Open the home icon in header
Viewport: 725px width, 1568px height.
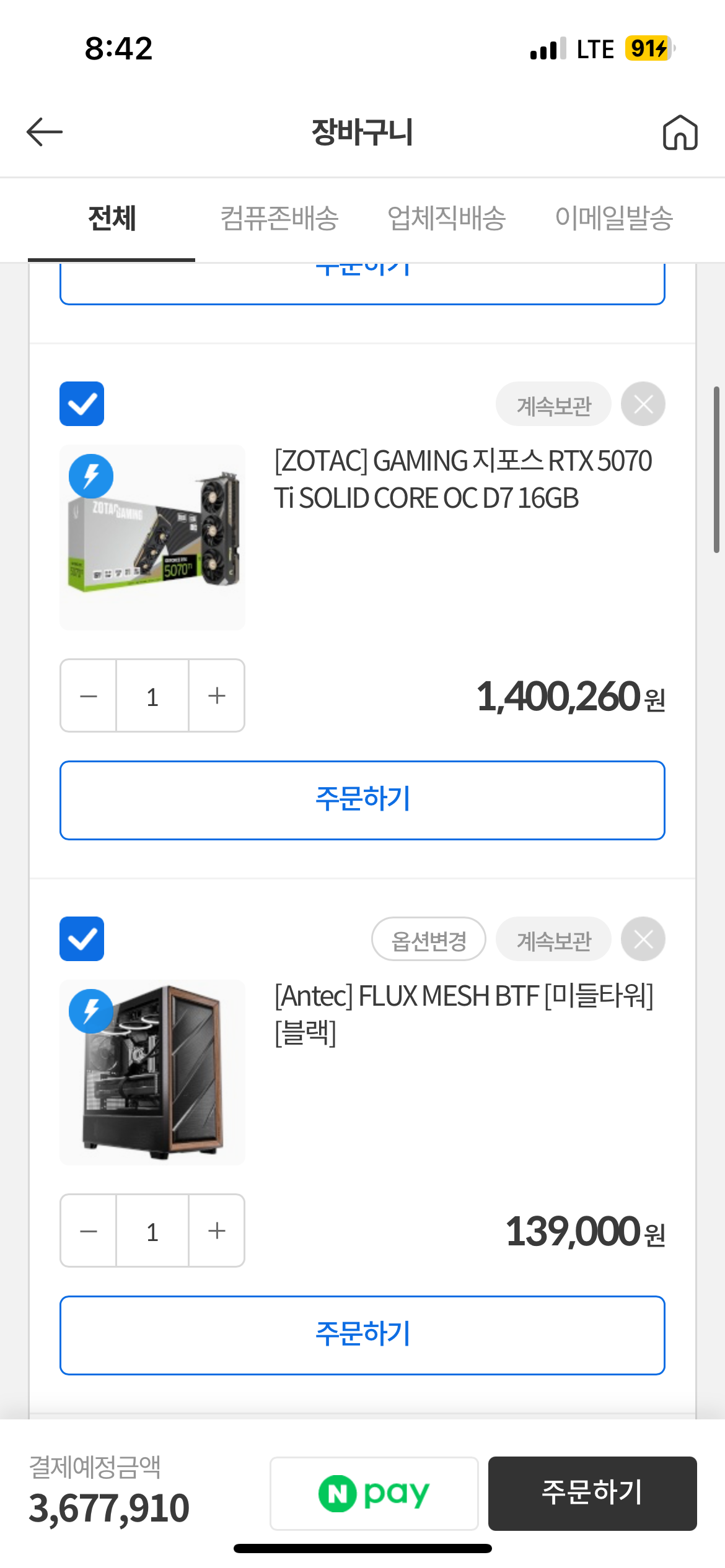click(x=680, y=133)
